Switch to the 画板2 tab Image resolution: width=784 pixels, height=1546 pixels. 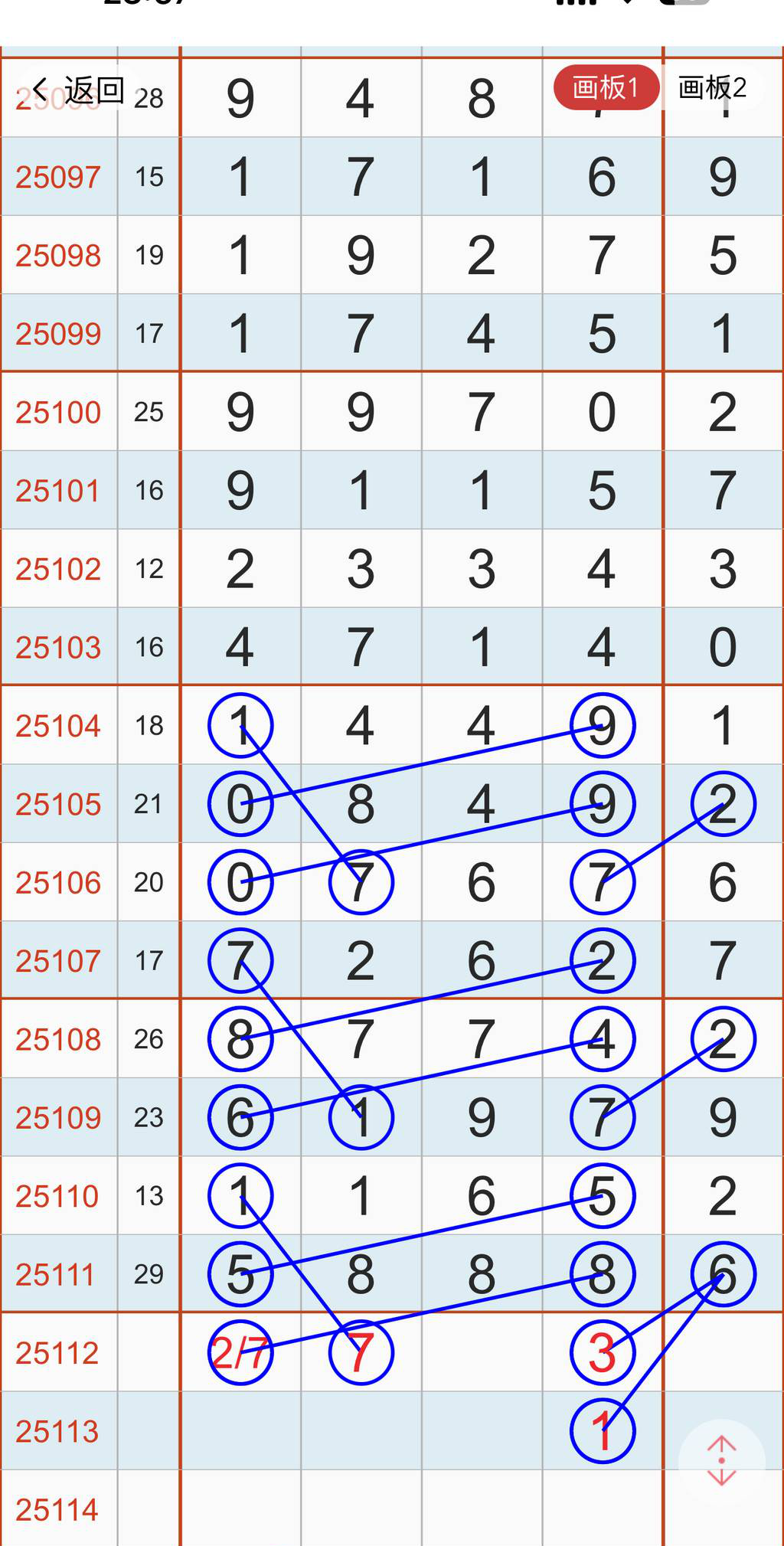(x=714, y=89)
